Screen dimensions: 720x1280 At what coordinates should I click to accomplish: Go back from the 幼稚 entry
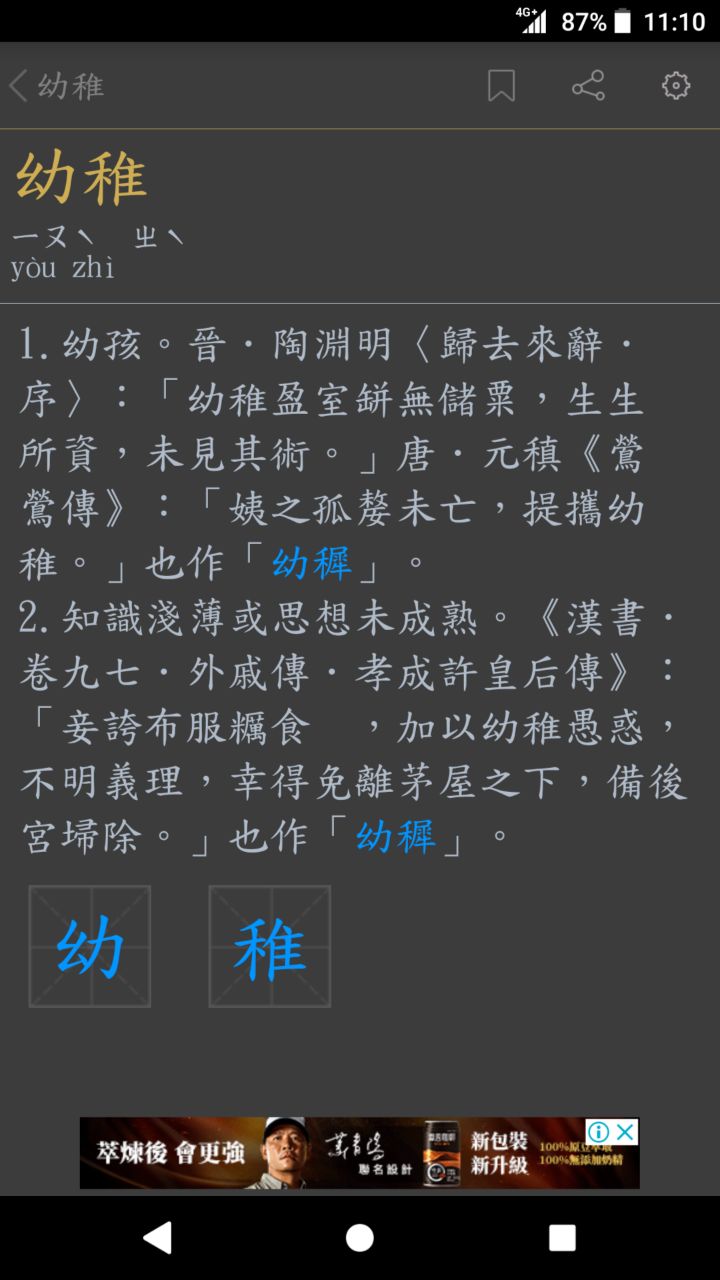pos(20,86)
